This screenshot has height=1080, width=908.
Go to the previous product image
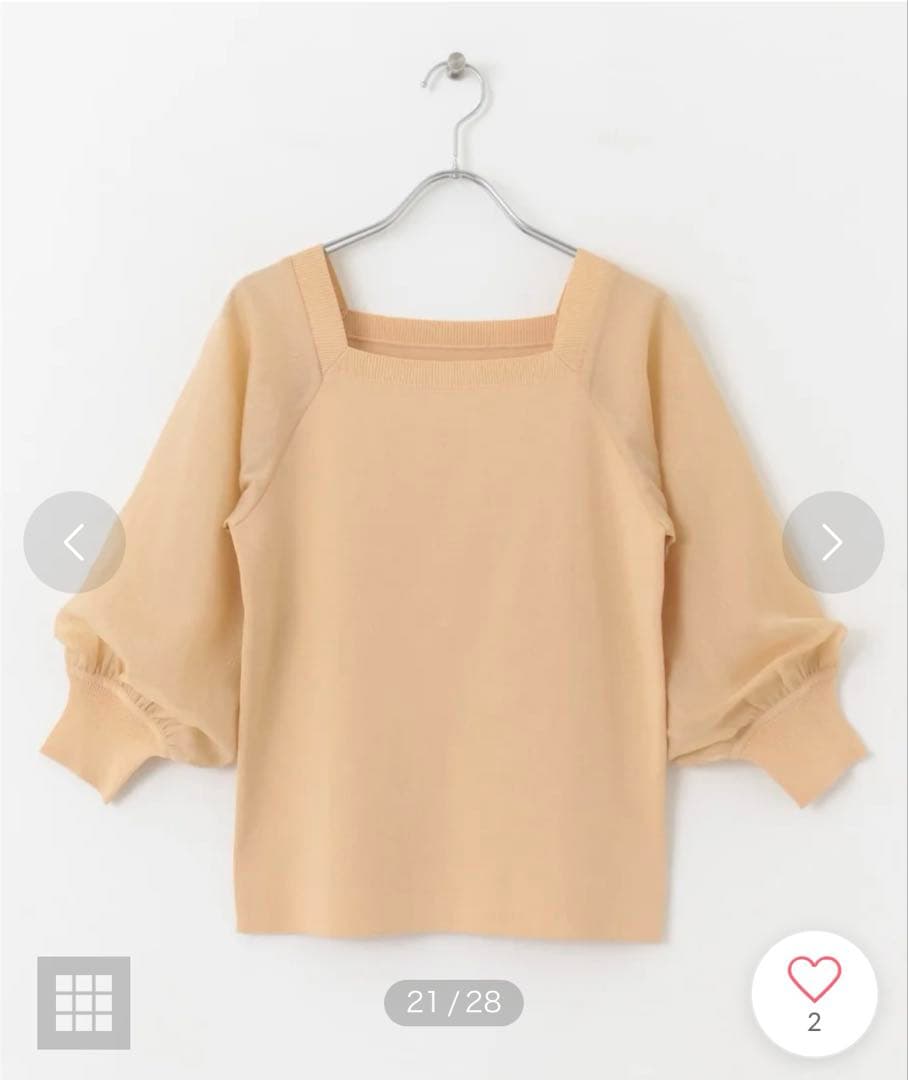pos(74,542)
